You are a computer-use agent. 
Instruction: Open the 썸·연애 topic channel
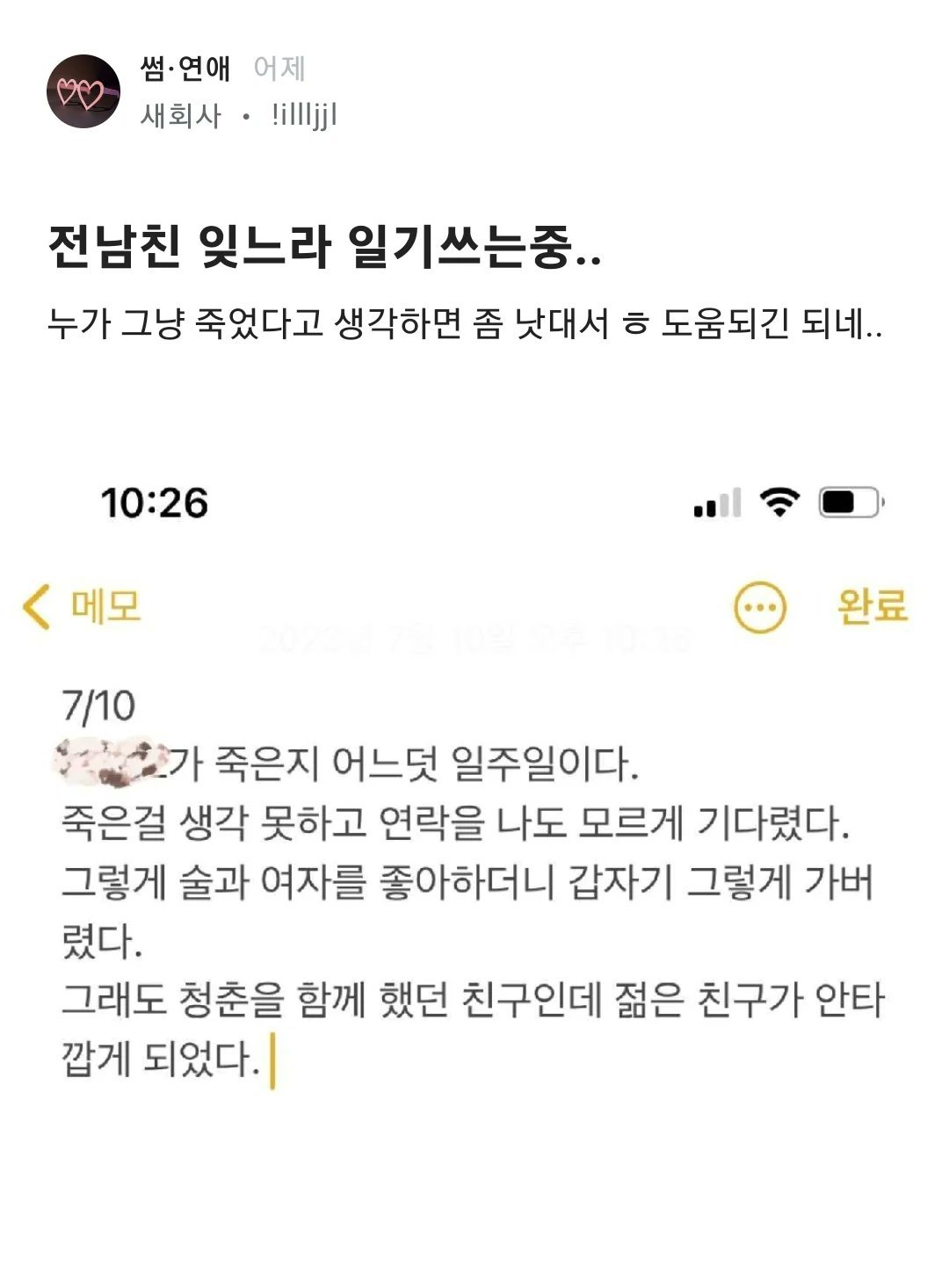coord(185,68)
